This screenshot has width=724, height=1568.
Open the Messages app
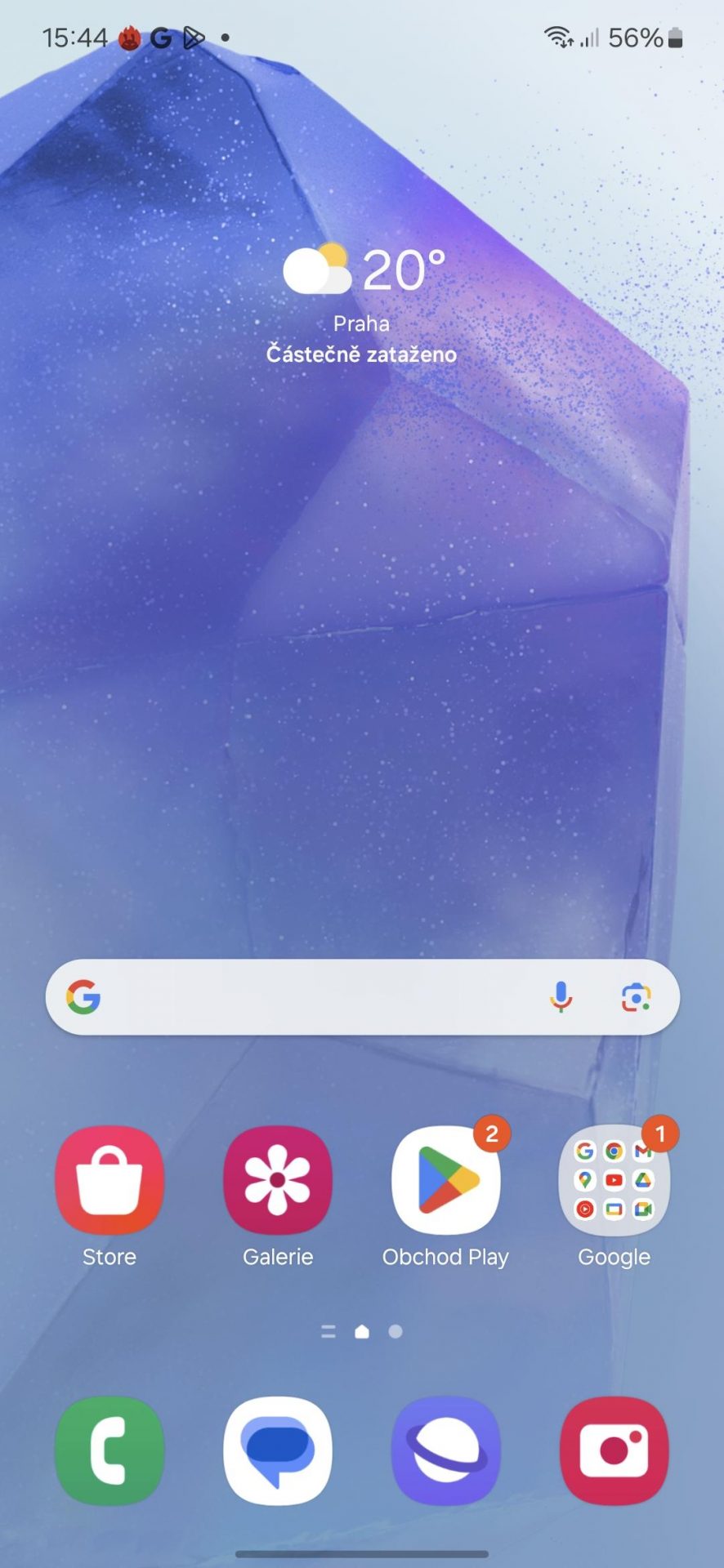pyautogui.click(x=278, y=1450)
